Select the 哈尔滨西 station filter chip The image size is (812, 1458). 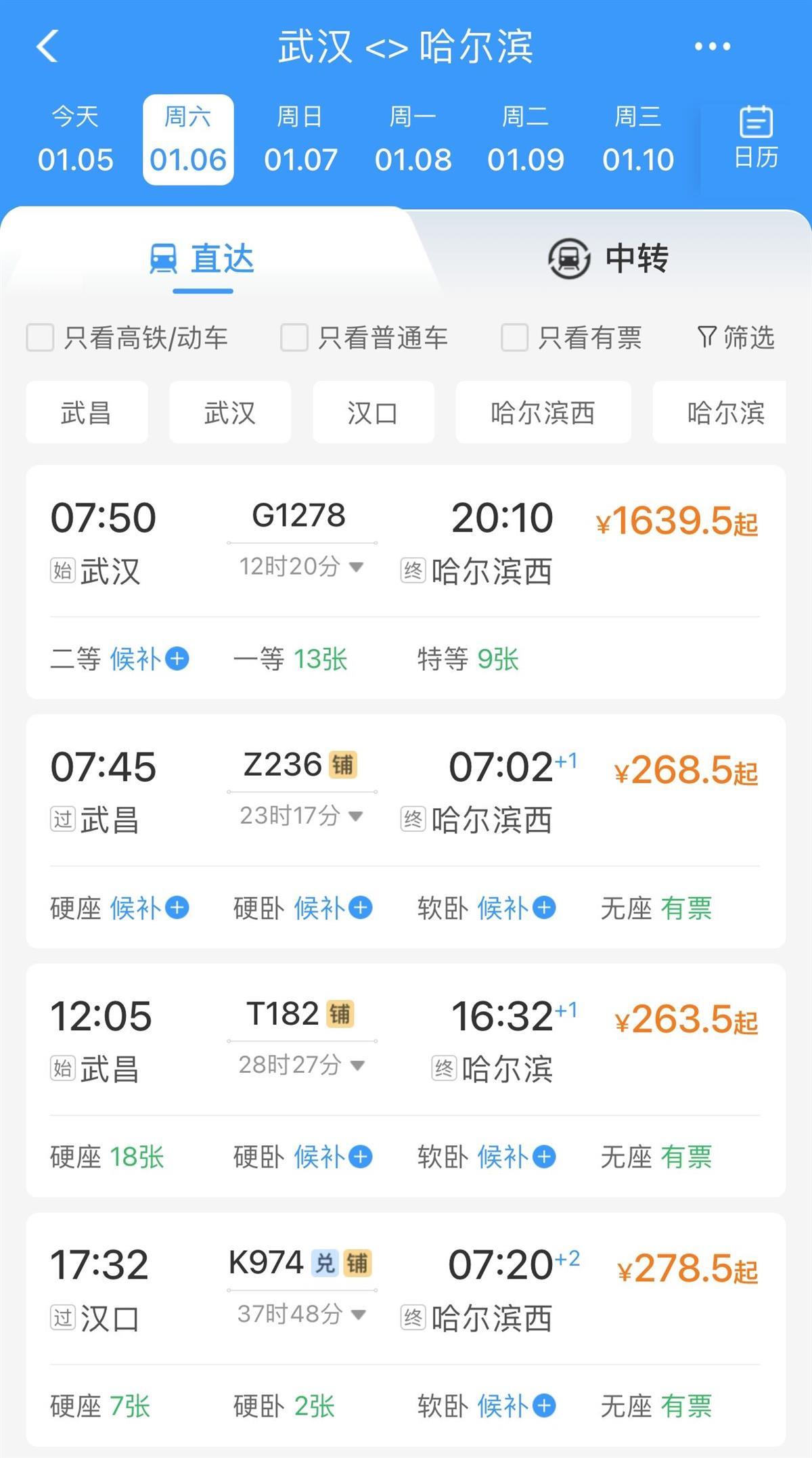[x=543, y=412]
